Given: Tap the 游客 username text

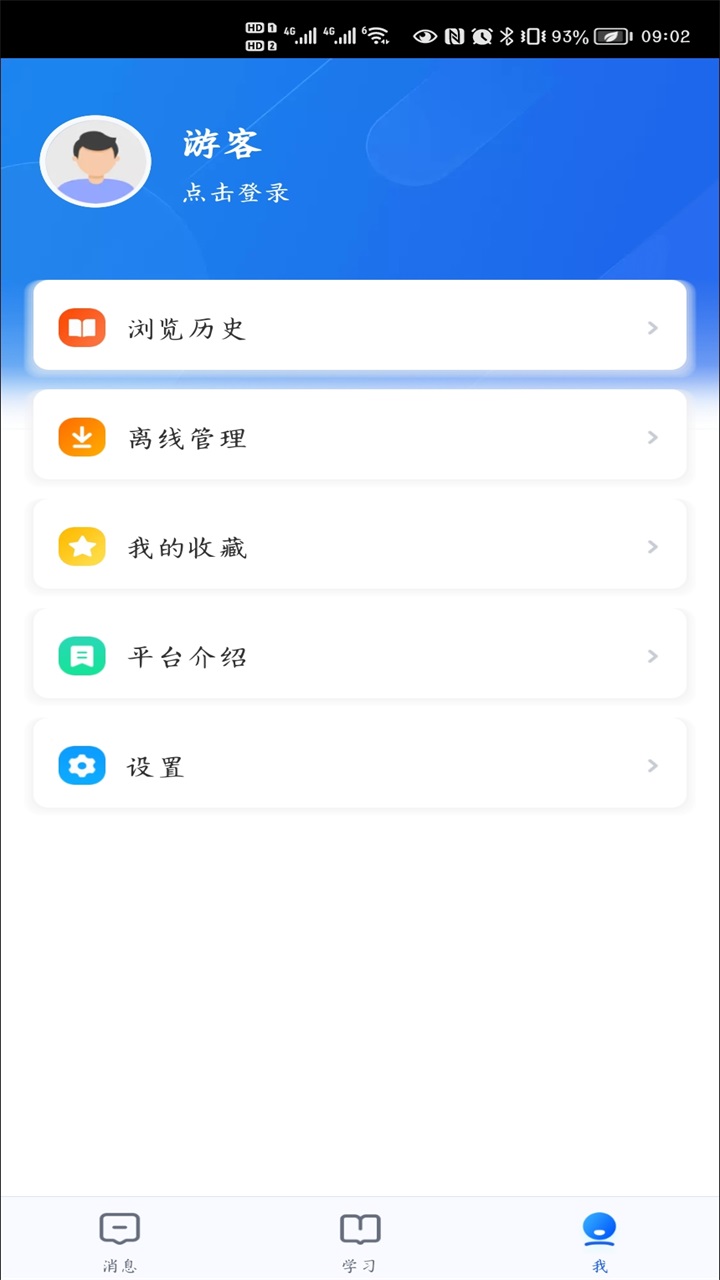Looking at the screenshot, I should click(x=221, y=145).
